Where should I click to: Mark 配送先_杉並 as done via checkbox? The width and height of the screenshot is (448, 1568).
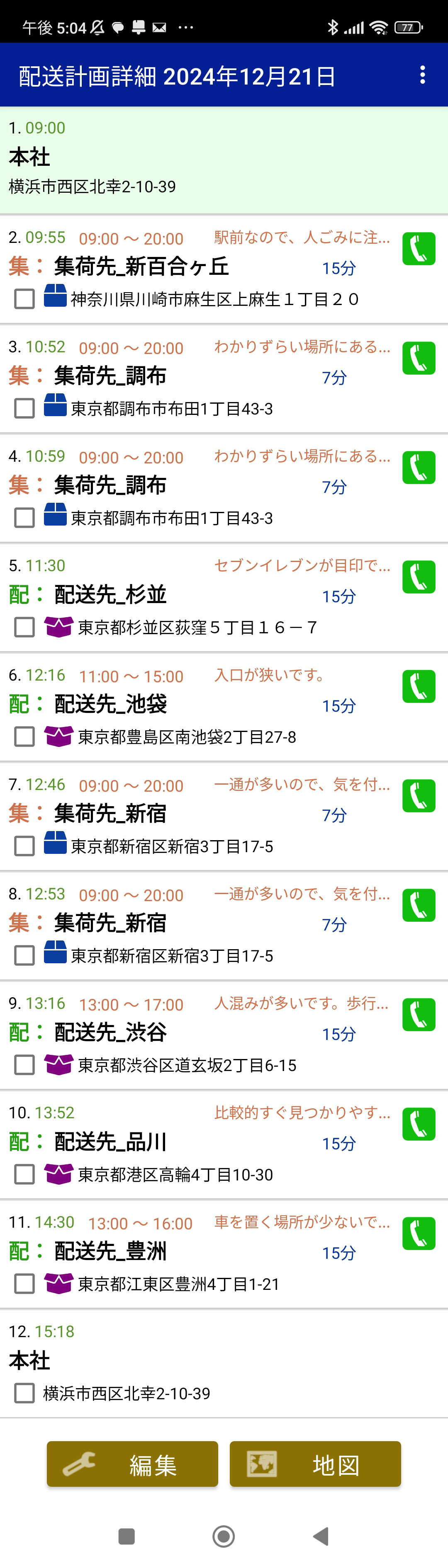pos(24,627)
